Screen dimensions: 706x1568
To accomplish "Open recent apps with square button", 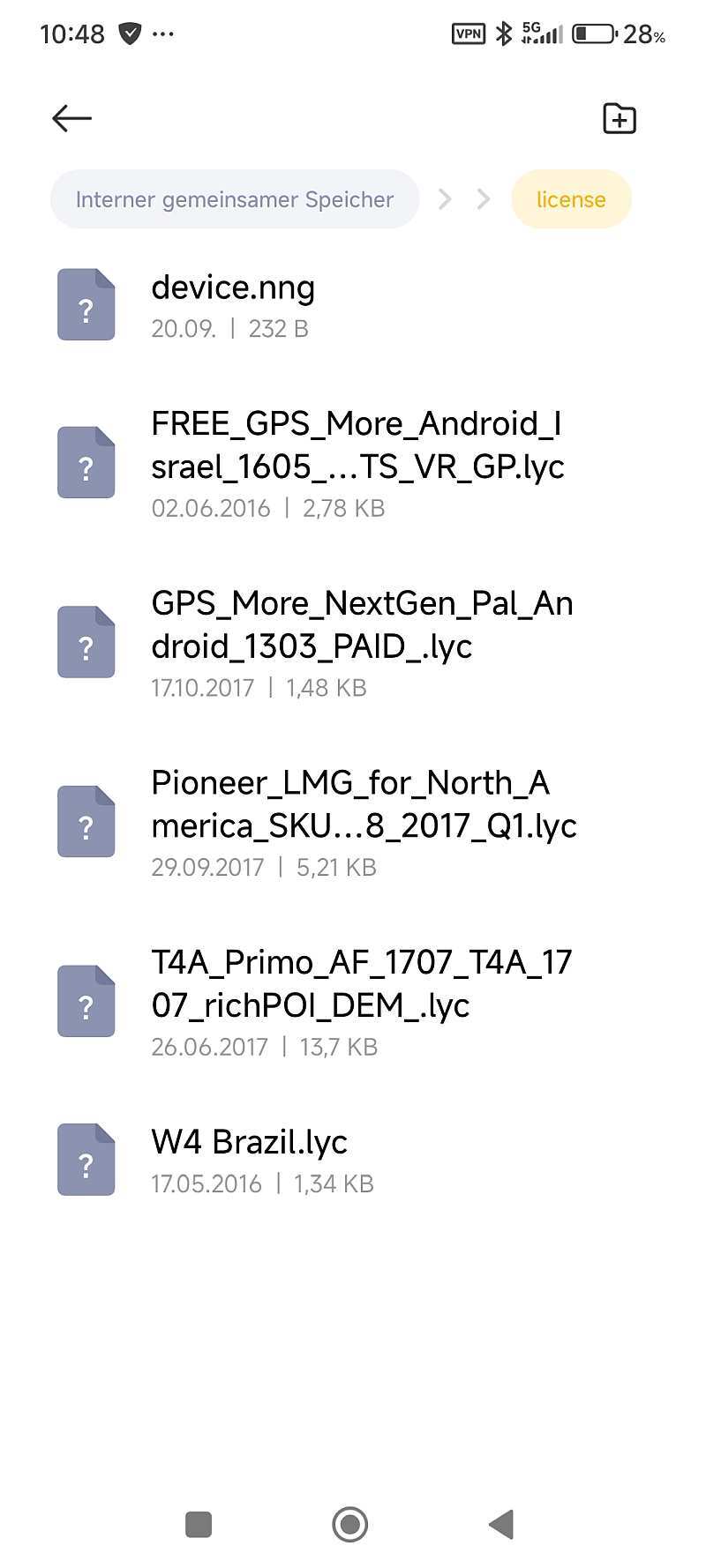I will coord(199,1523).
